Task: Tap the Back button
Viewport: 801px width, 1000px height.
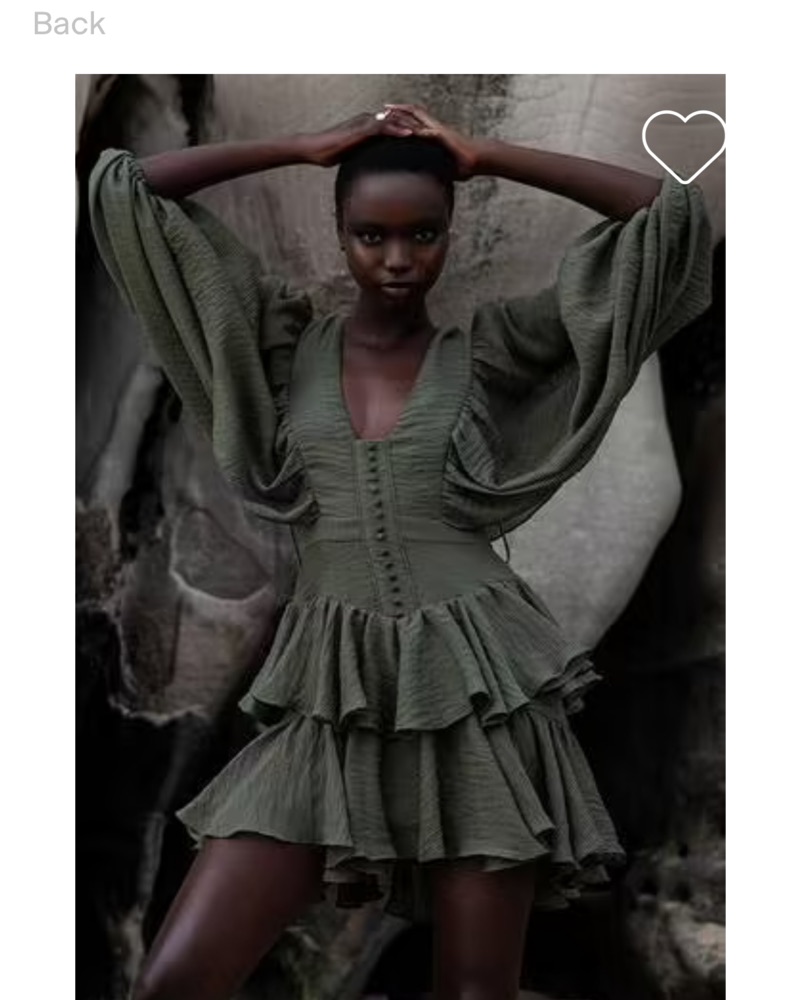Action: point(69,24)
